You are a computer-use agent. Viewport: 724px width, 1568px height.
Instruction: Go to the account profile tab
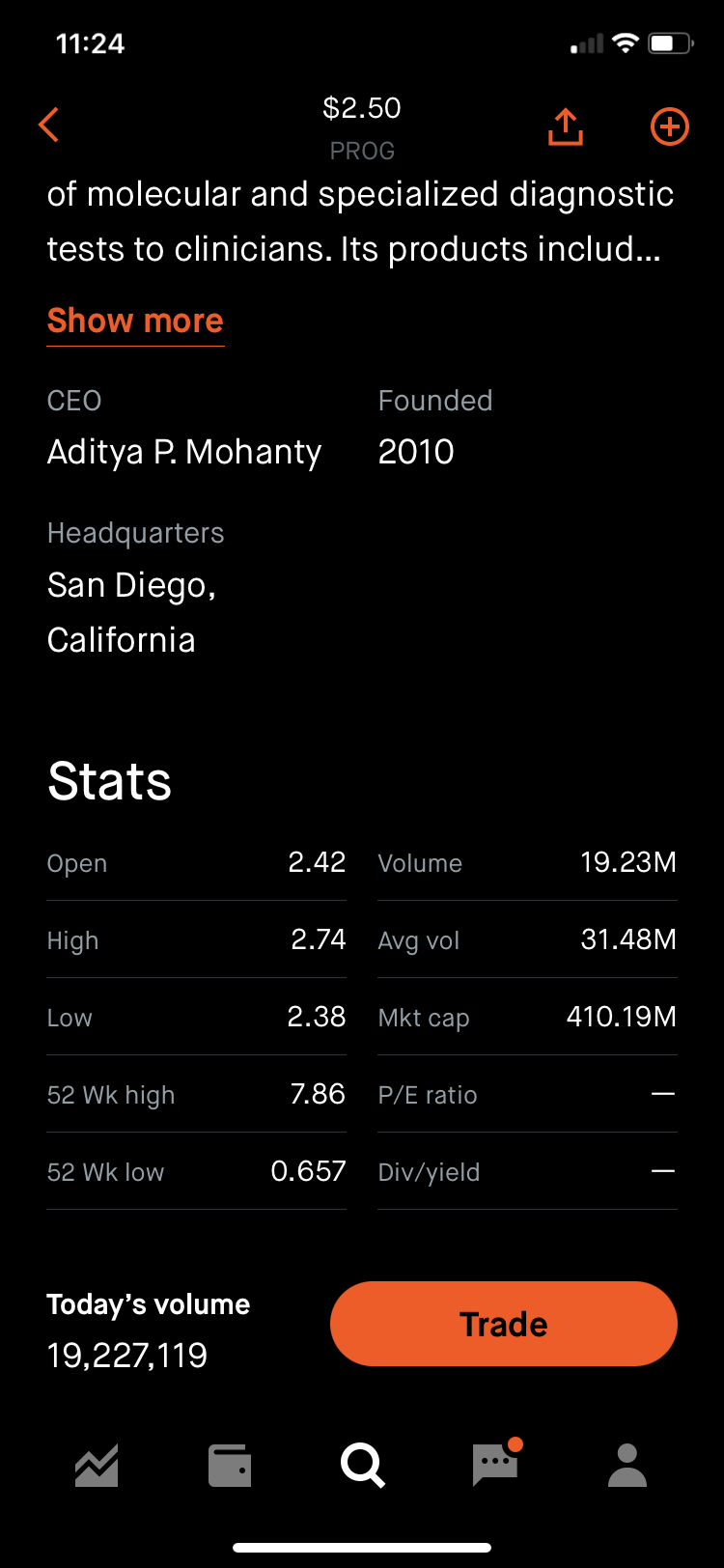point(627,1466)
